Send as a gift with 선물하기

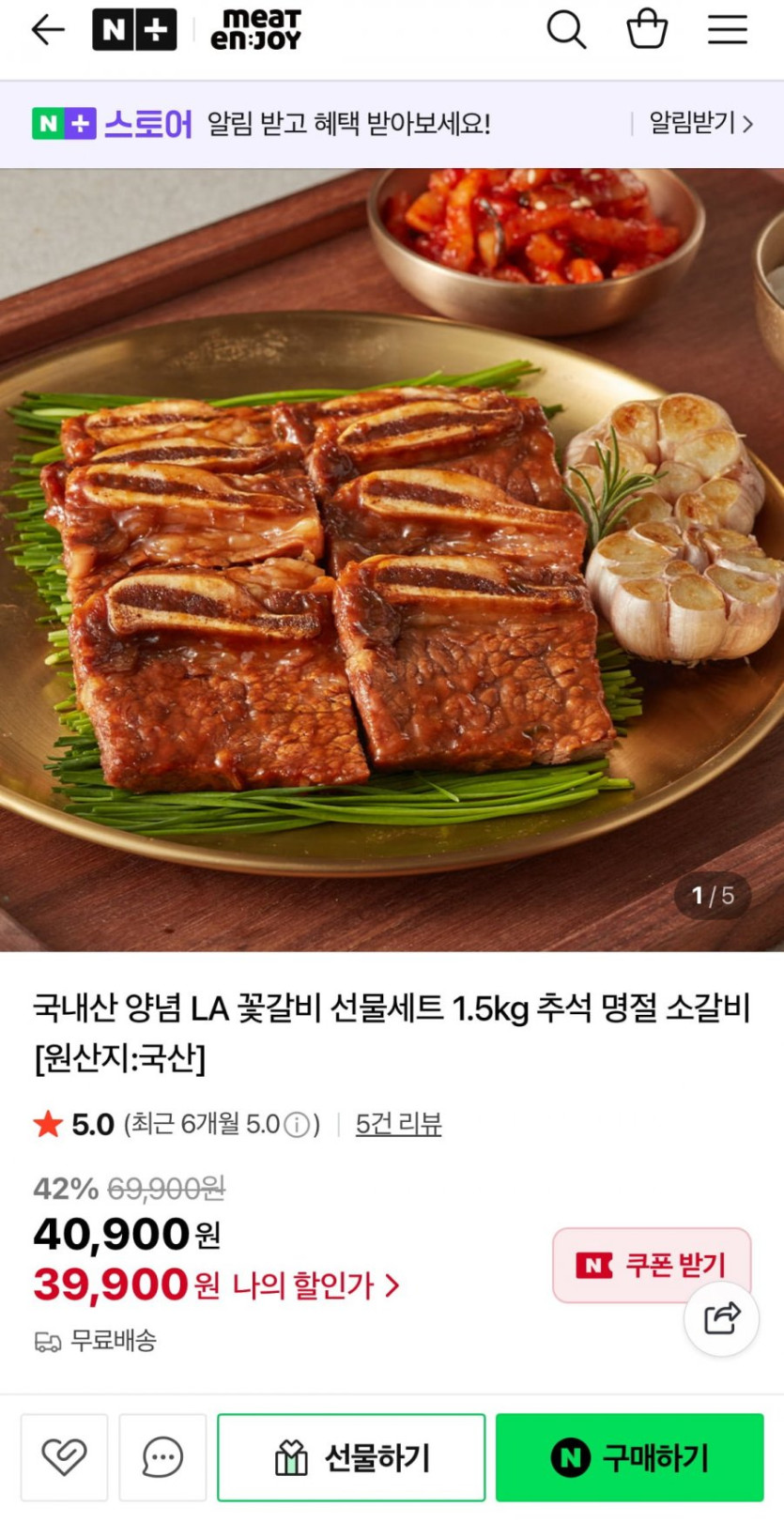click(351, 1457)
